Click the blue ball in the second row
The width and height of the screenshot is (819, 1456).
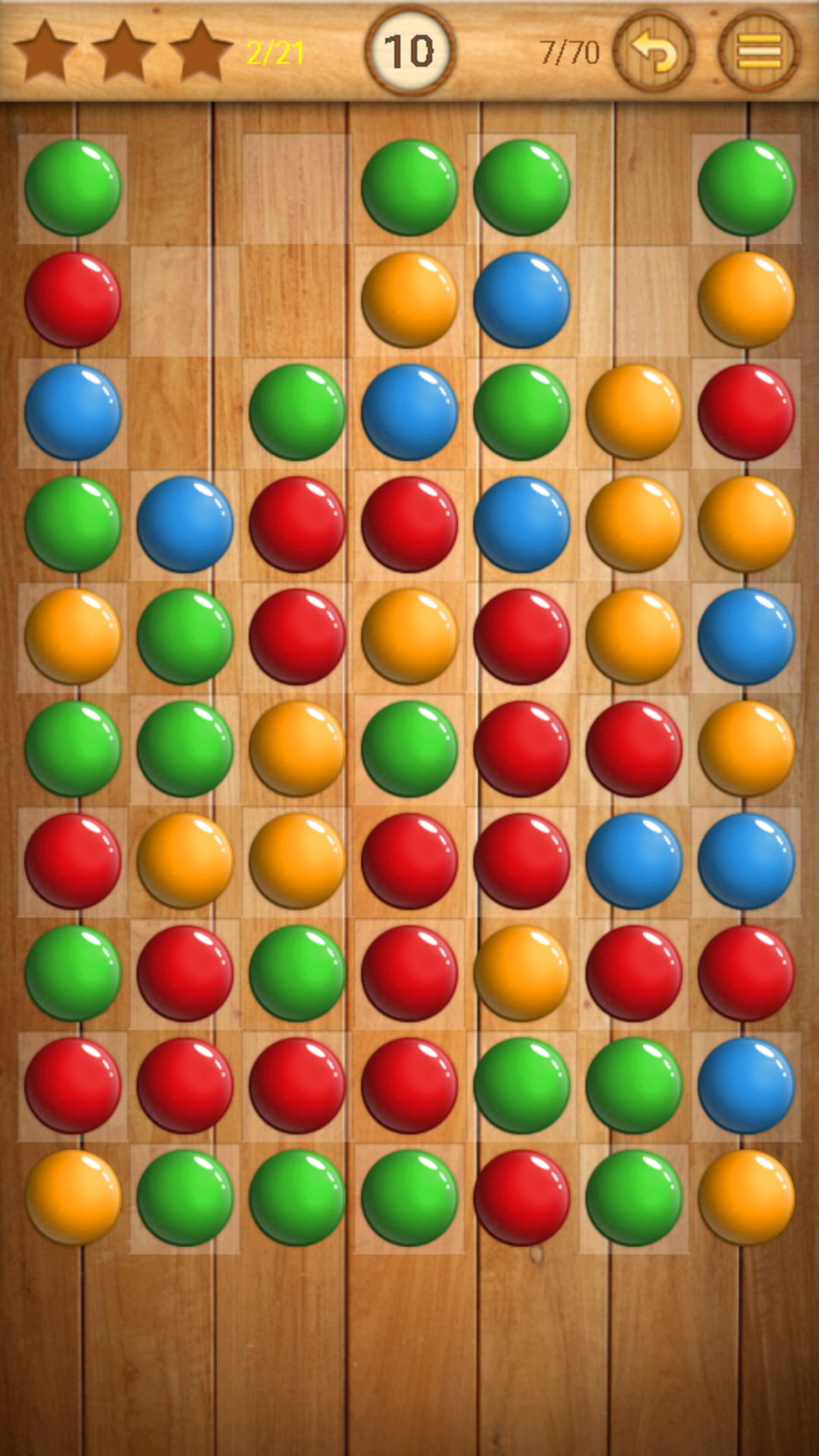[x=522, y=298]
